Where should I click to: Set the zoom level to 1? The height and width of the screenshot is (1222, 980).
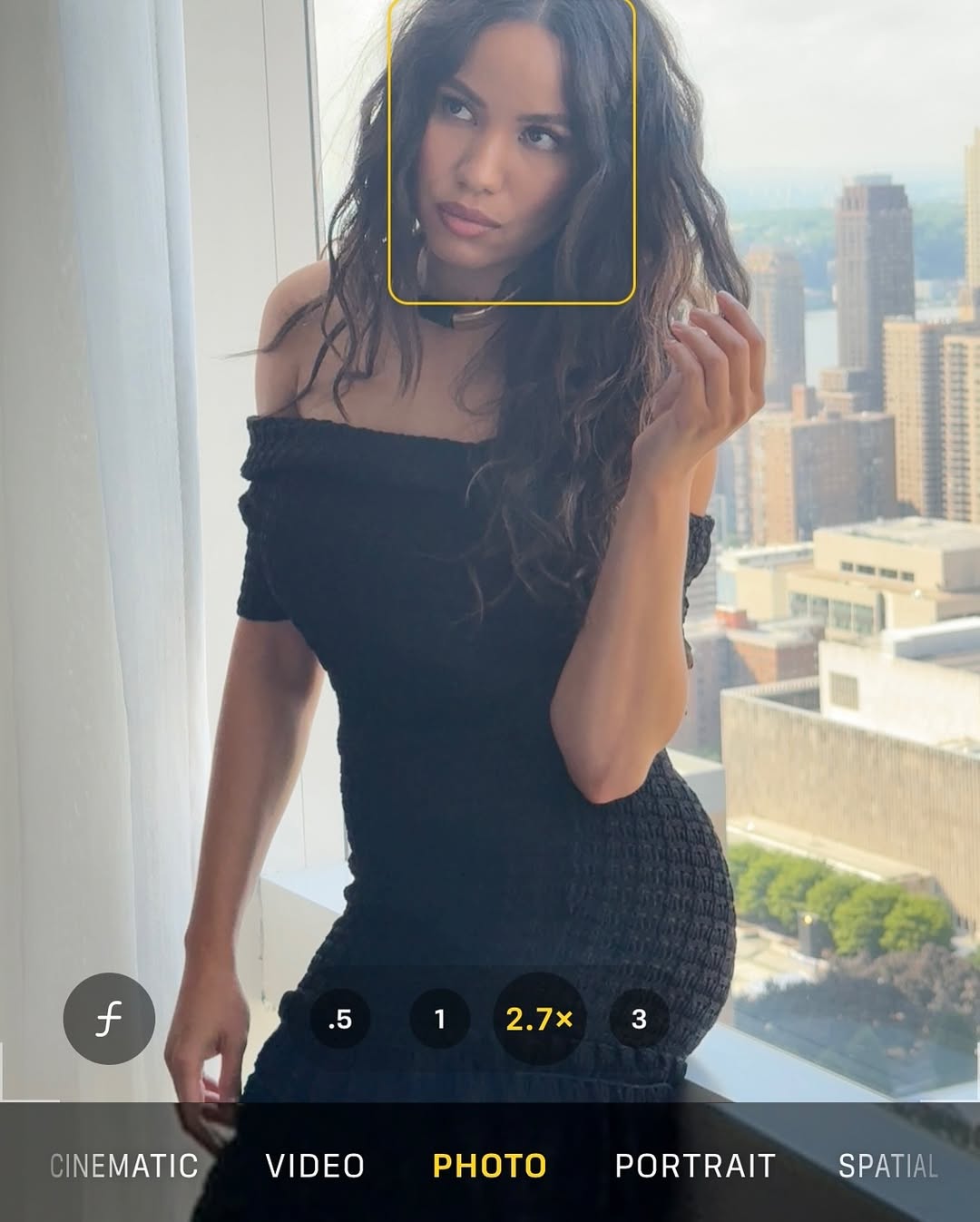440,1019
